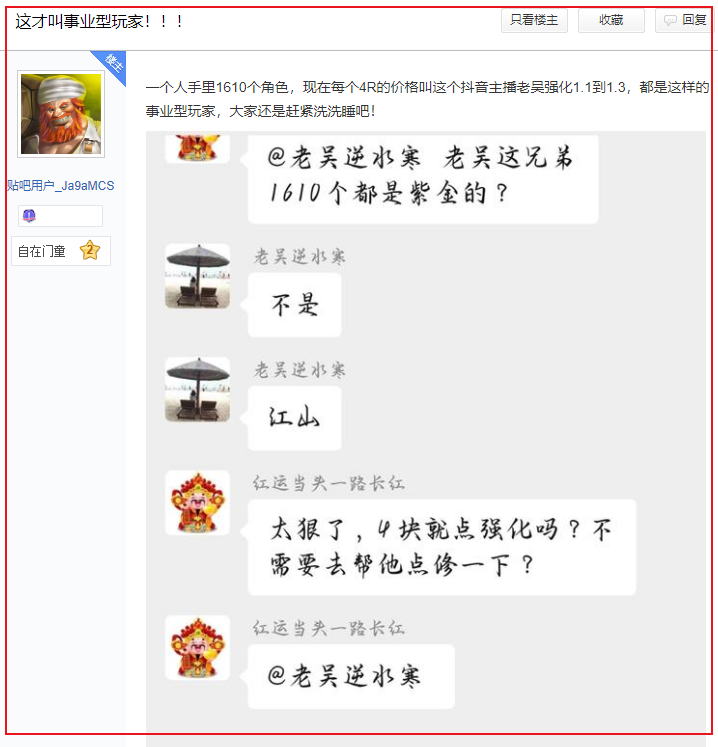Screen dimensions: 718x747
Task: Open username 贴吧用户_Ja9aMCS link
Action: [x=60, y=185]
